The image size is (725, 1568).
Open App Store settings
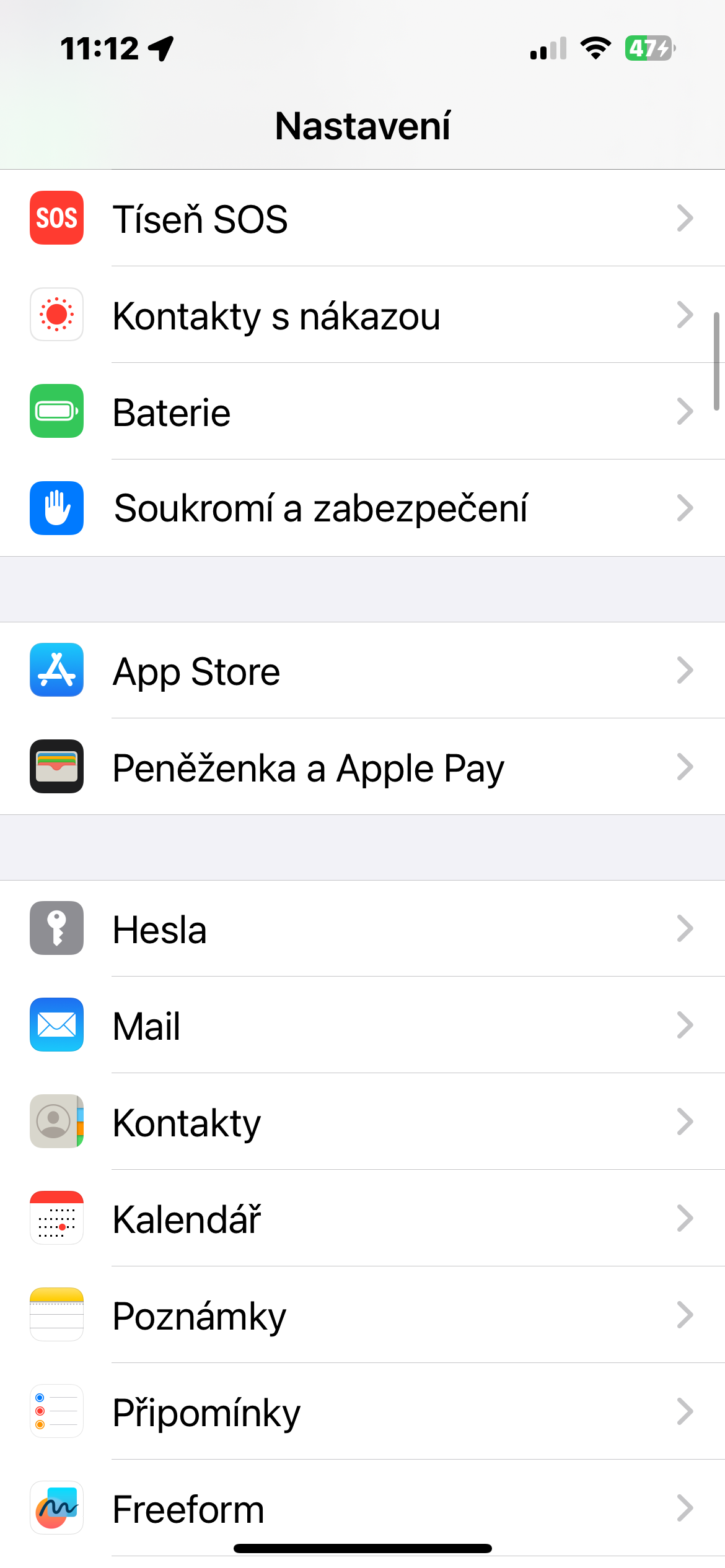362,671
